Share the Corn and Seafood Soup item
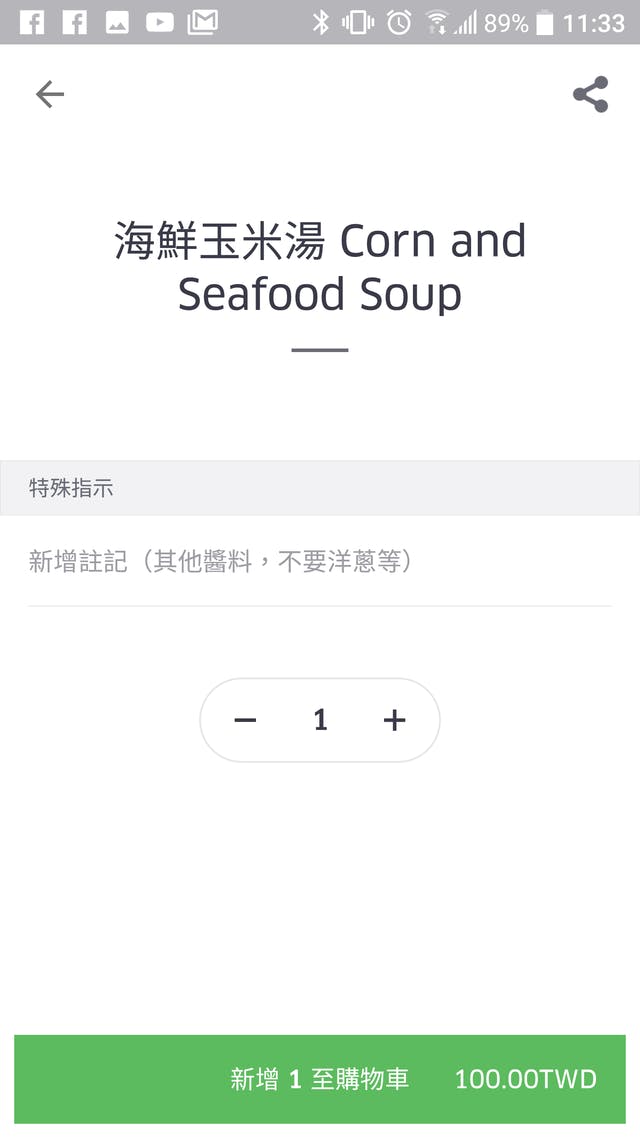 pyautogui.click(x=590, y=94)
